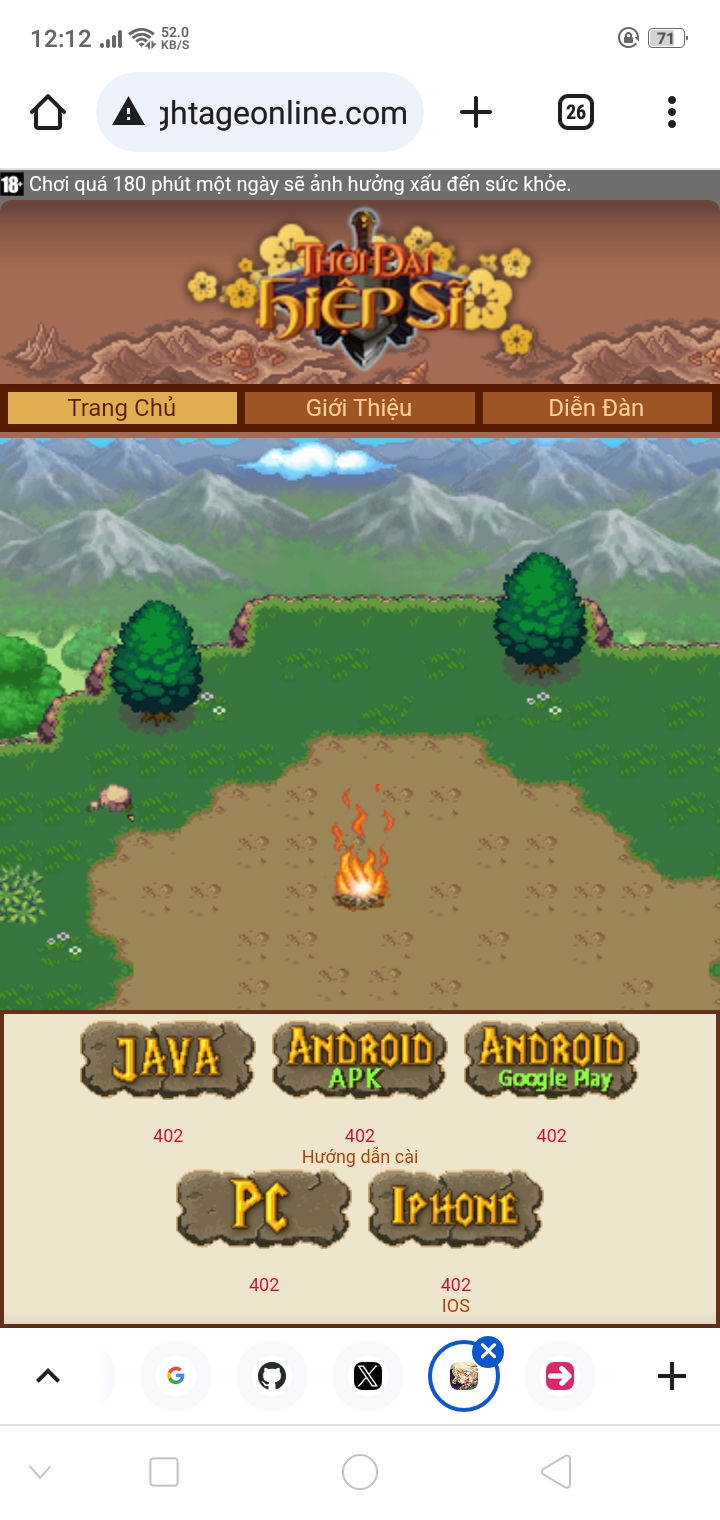Download the Android APK version
Screen dimensions: 720x1520
[359, 1060]
